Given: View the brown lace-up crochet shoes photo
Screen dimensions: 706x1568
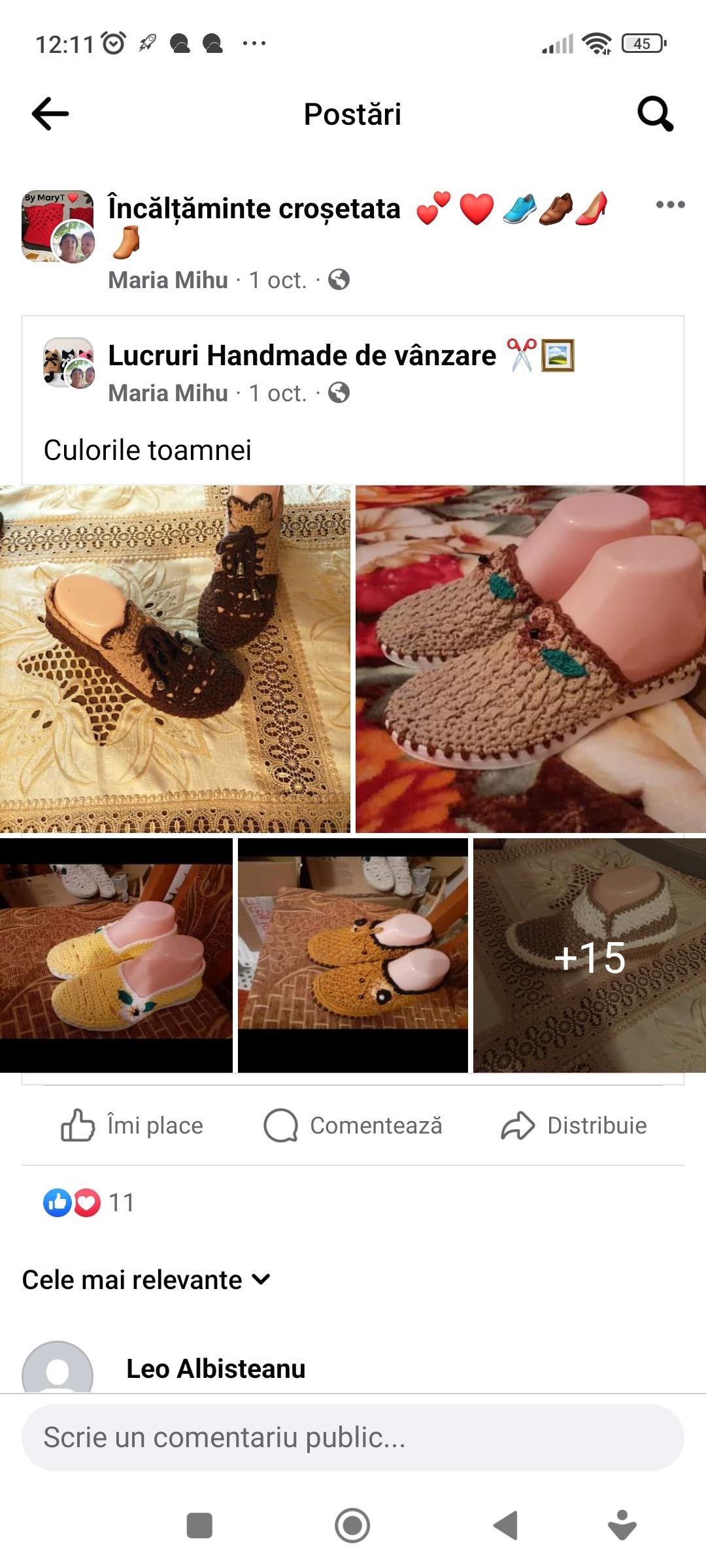Looking at the screenshot, I should pos(175,659).
